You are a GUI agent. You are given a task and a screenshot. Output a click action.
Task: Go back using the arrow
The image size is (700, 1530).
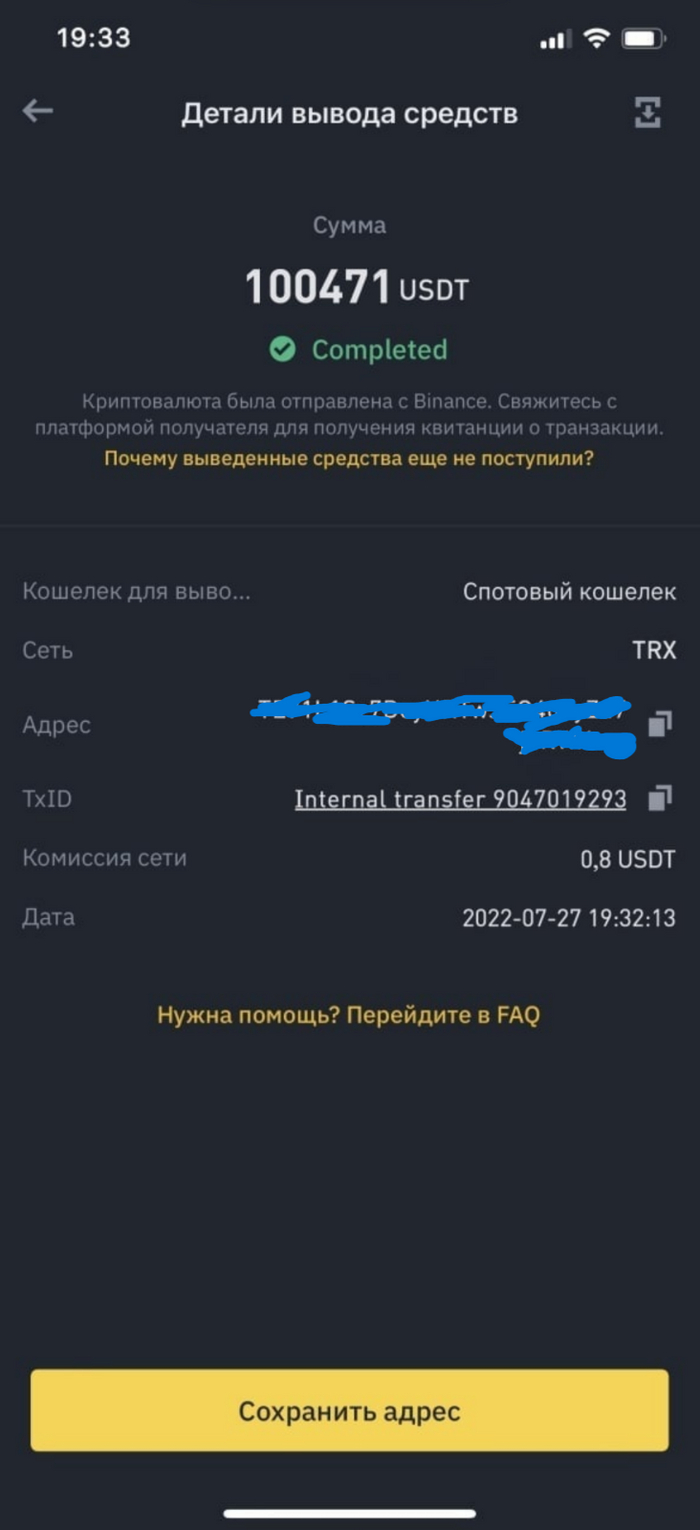click(38, 111)
